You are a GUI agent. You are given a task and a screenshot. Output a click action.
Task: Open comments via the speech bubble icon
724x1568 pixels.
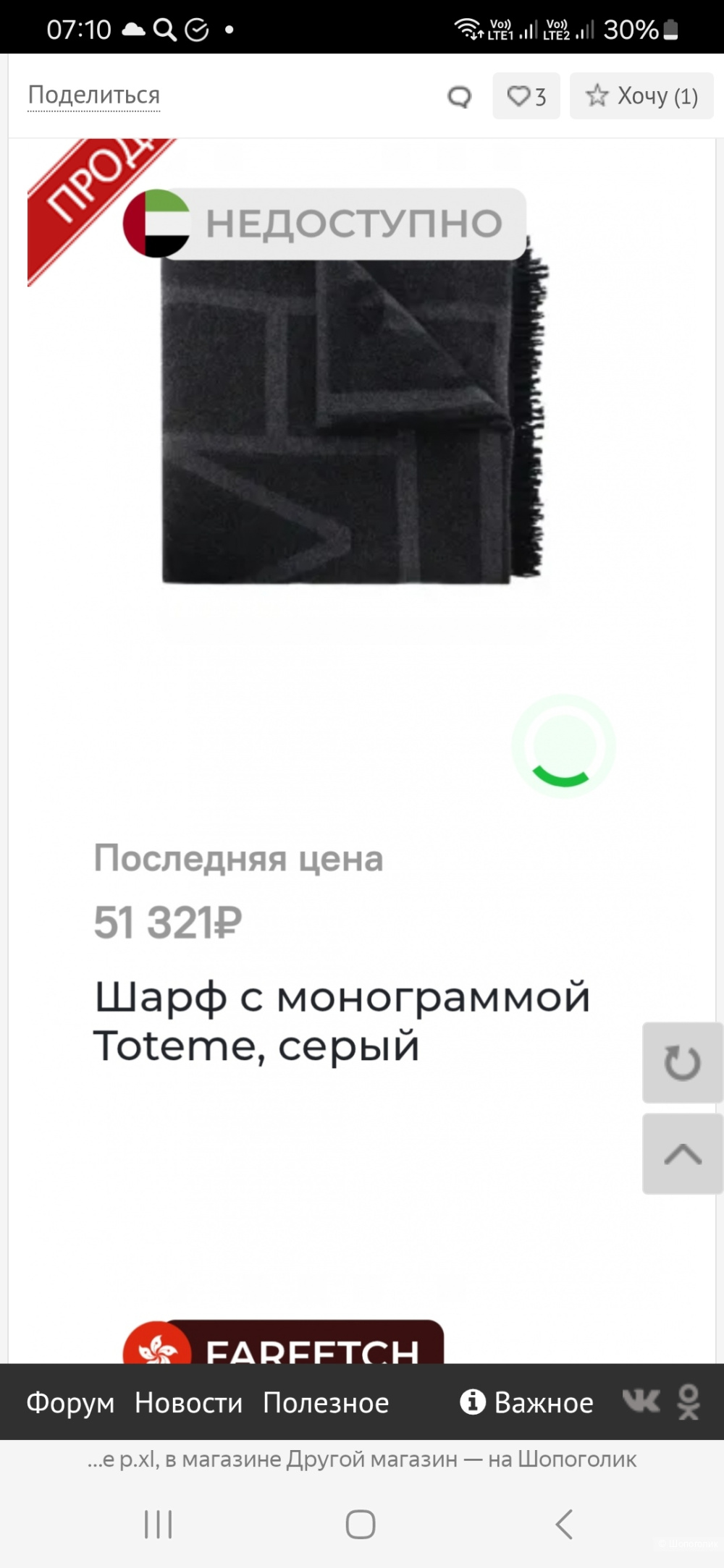(460, 95)
